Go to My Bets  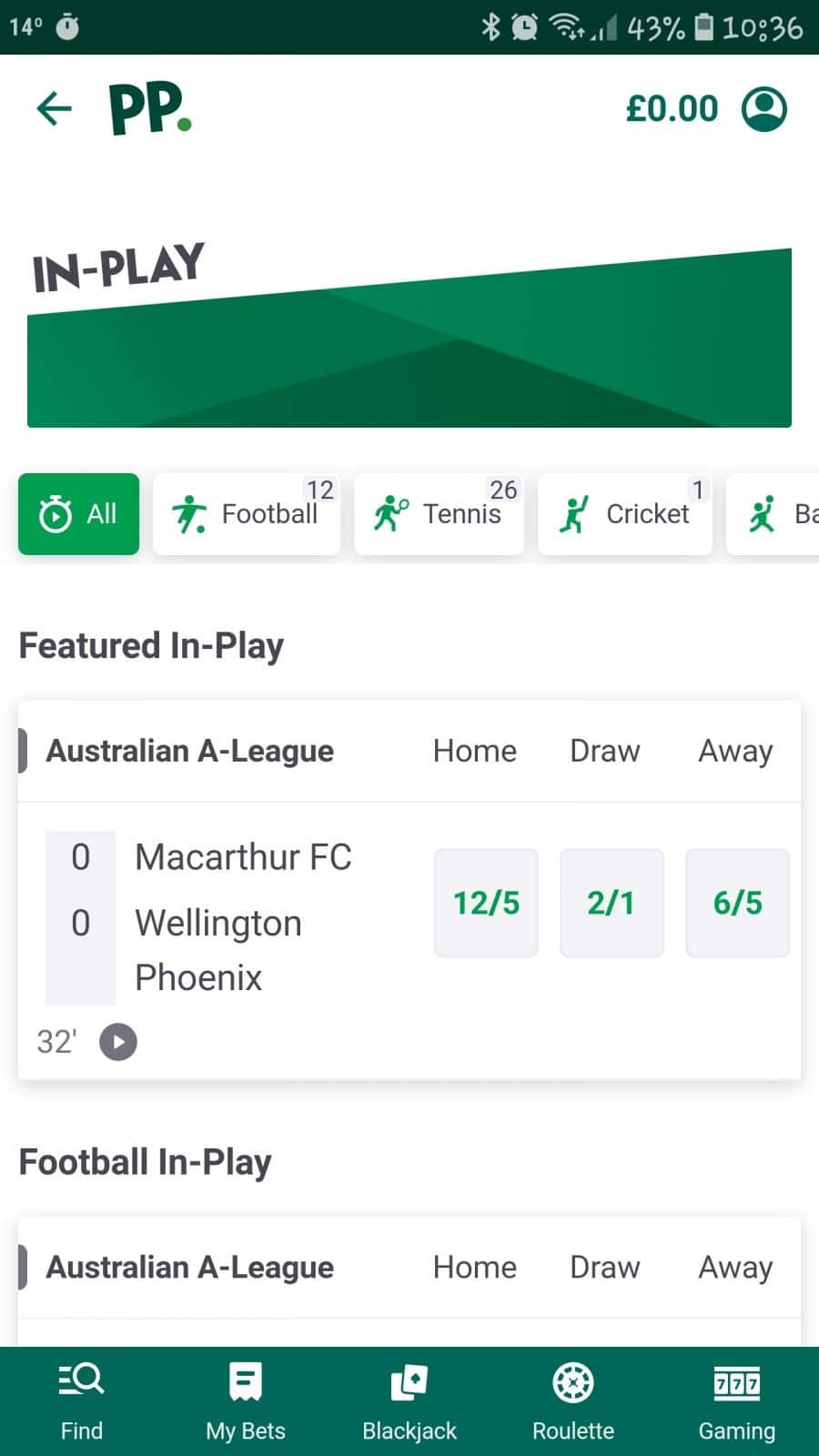[x=246, y=1401]
